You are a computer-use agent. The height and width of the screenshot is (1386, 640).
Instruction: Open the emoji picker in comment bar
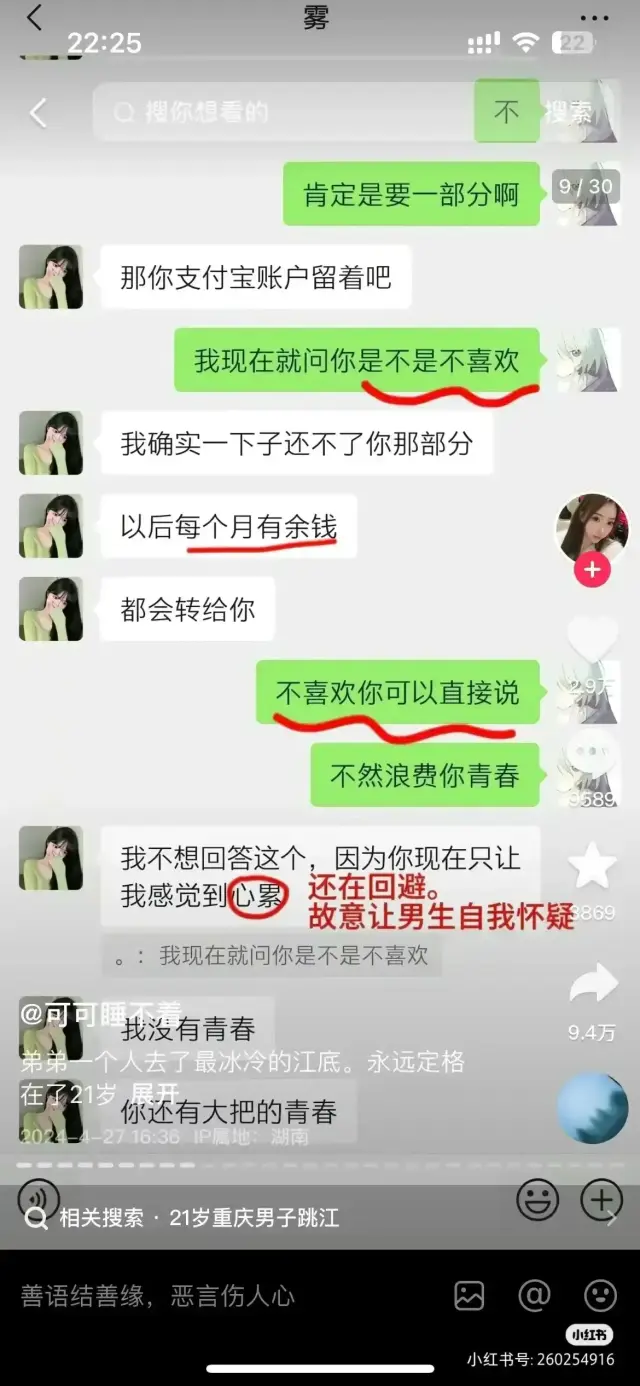coord(600,1296)
